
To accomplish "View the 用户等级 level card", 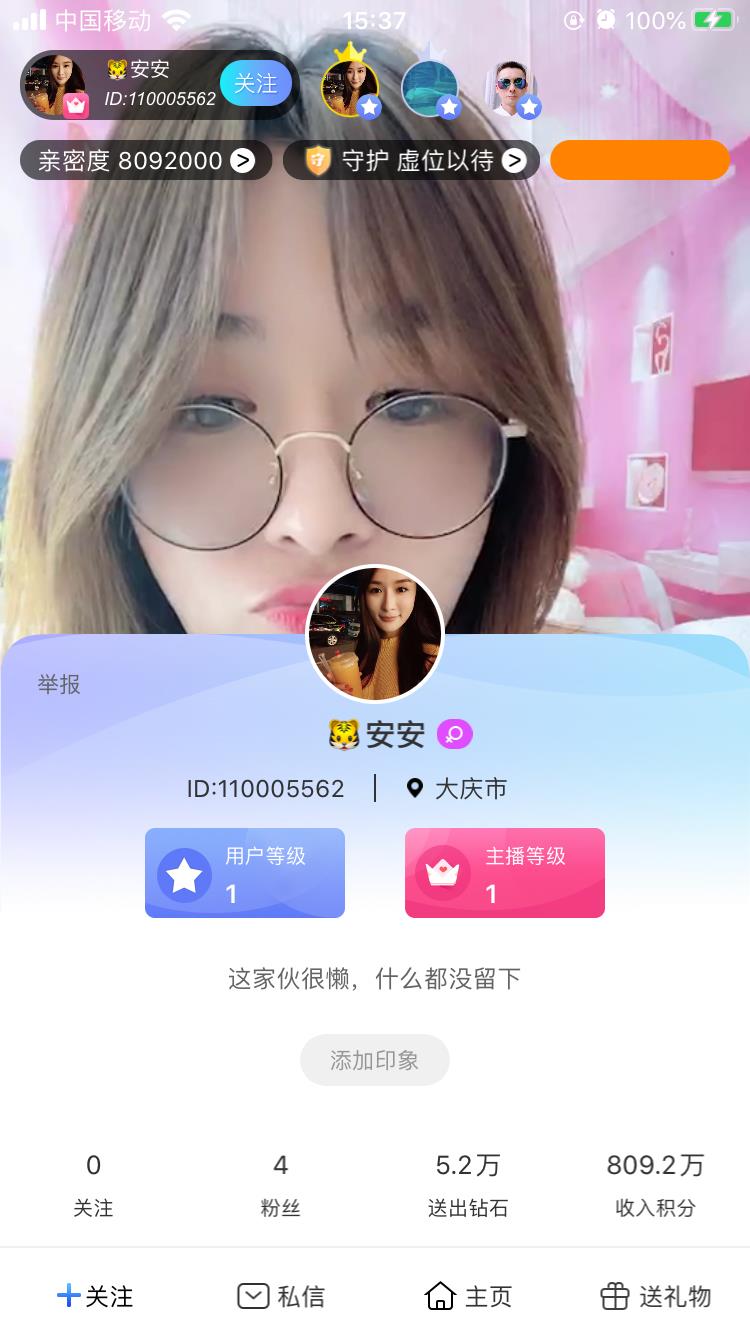I will tap(245, 873).
